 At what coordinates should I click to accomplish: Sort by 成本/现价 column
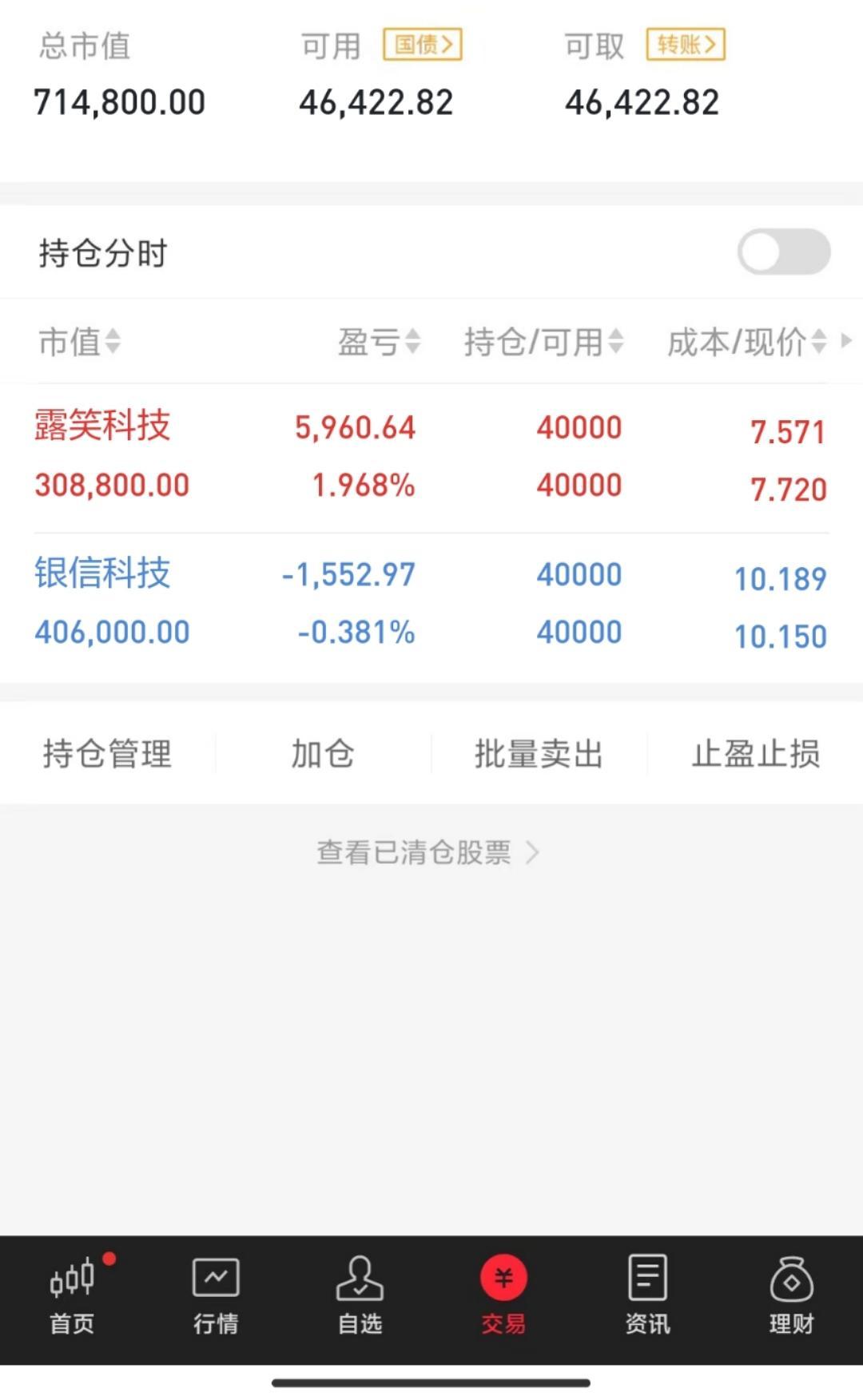pyautogui.click(x=746, y=342)
